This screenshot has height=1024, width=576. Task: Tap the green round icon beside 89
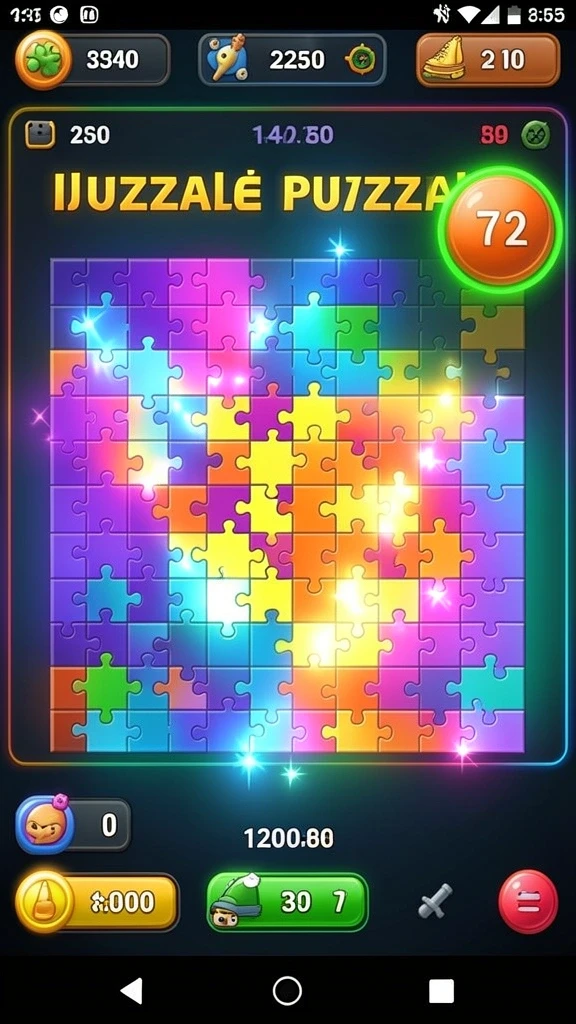coord(535,135)
